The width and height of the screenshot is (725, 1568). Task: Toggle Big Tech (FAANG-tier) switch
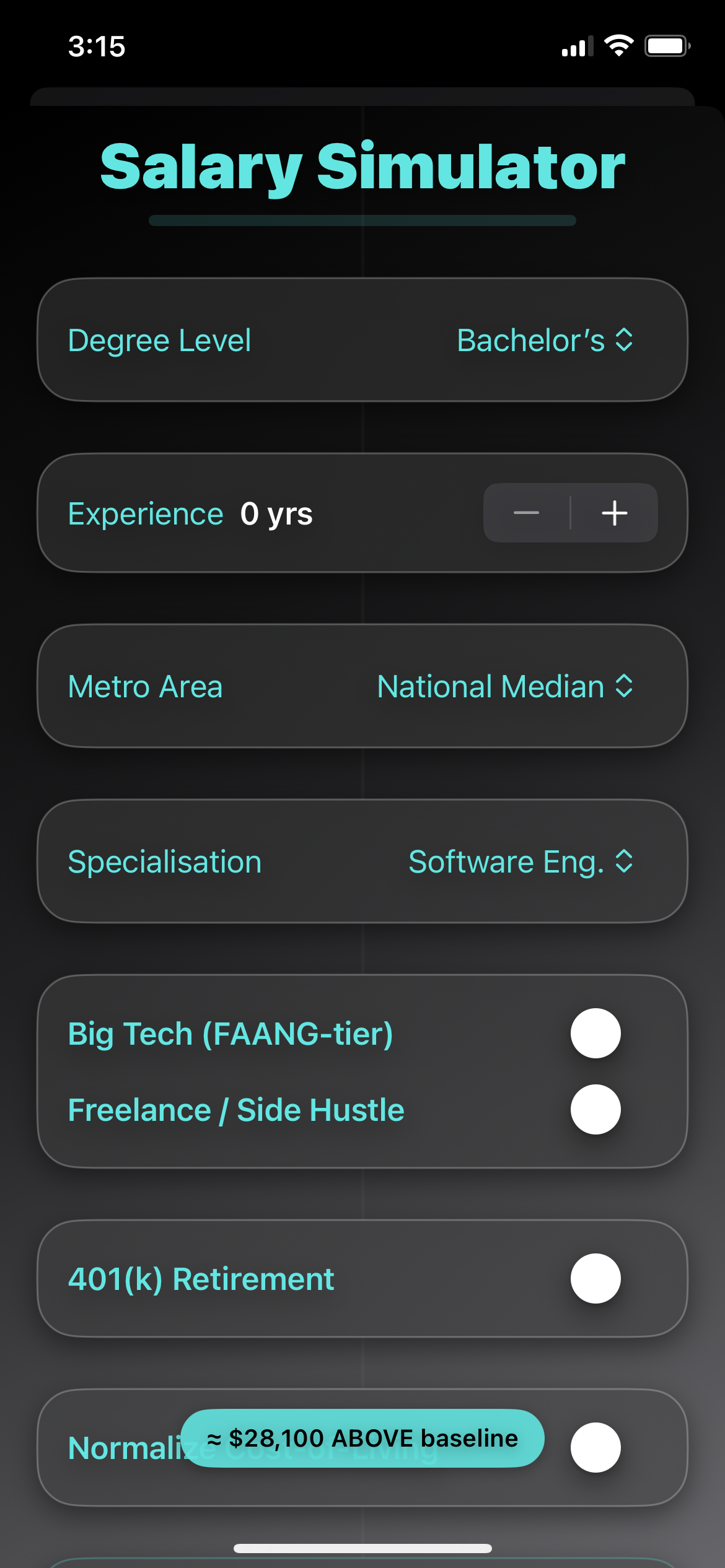[x=595, y=1034]
